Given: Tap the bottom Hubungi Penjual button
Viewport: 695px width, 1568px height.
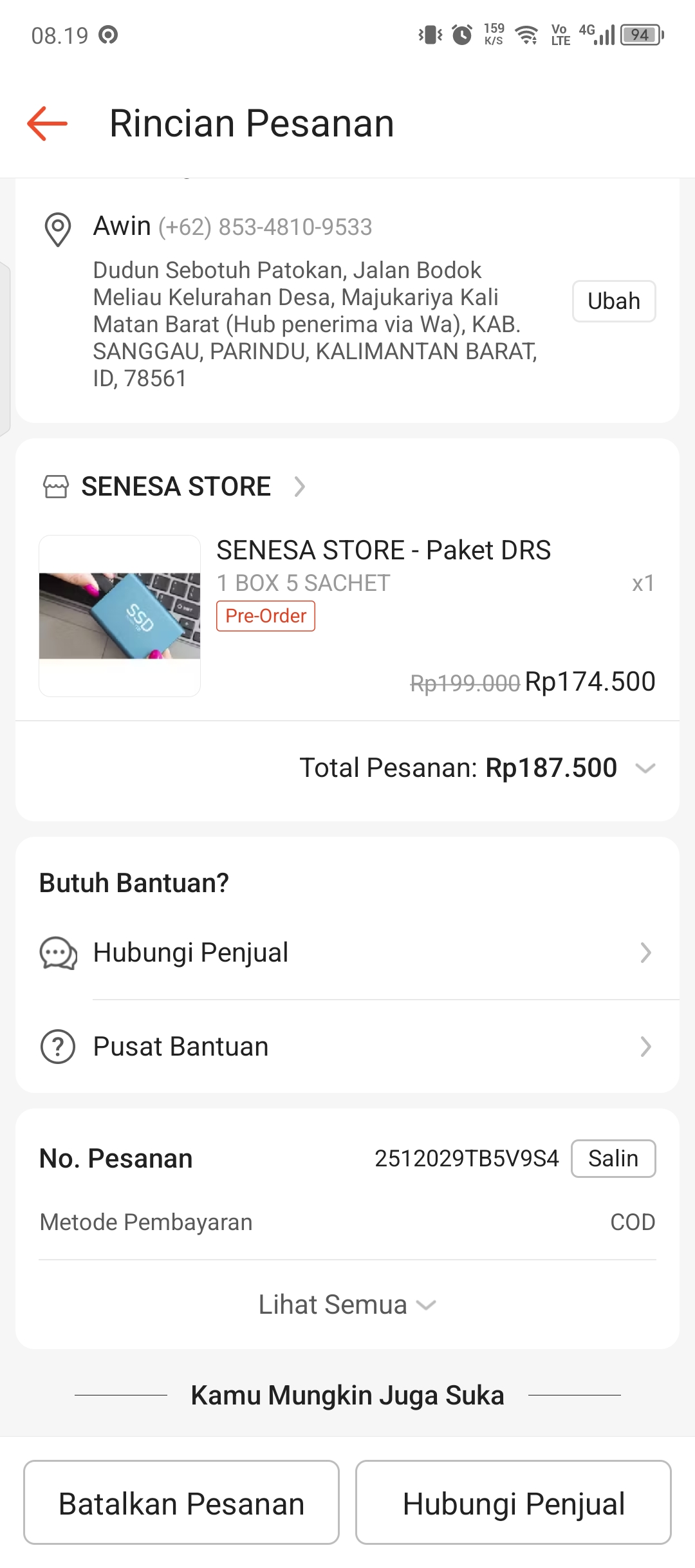Looking at the screenshot, I should [513, 1504].
